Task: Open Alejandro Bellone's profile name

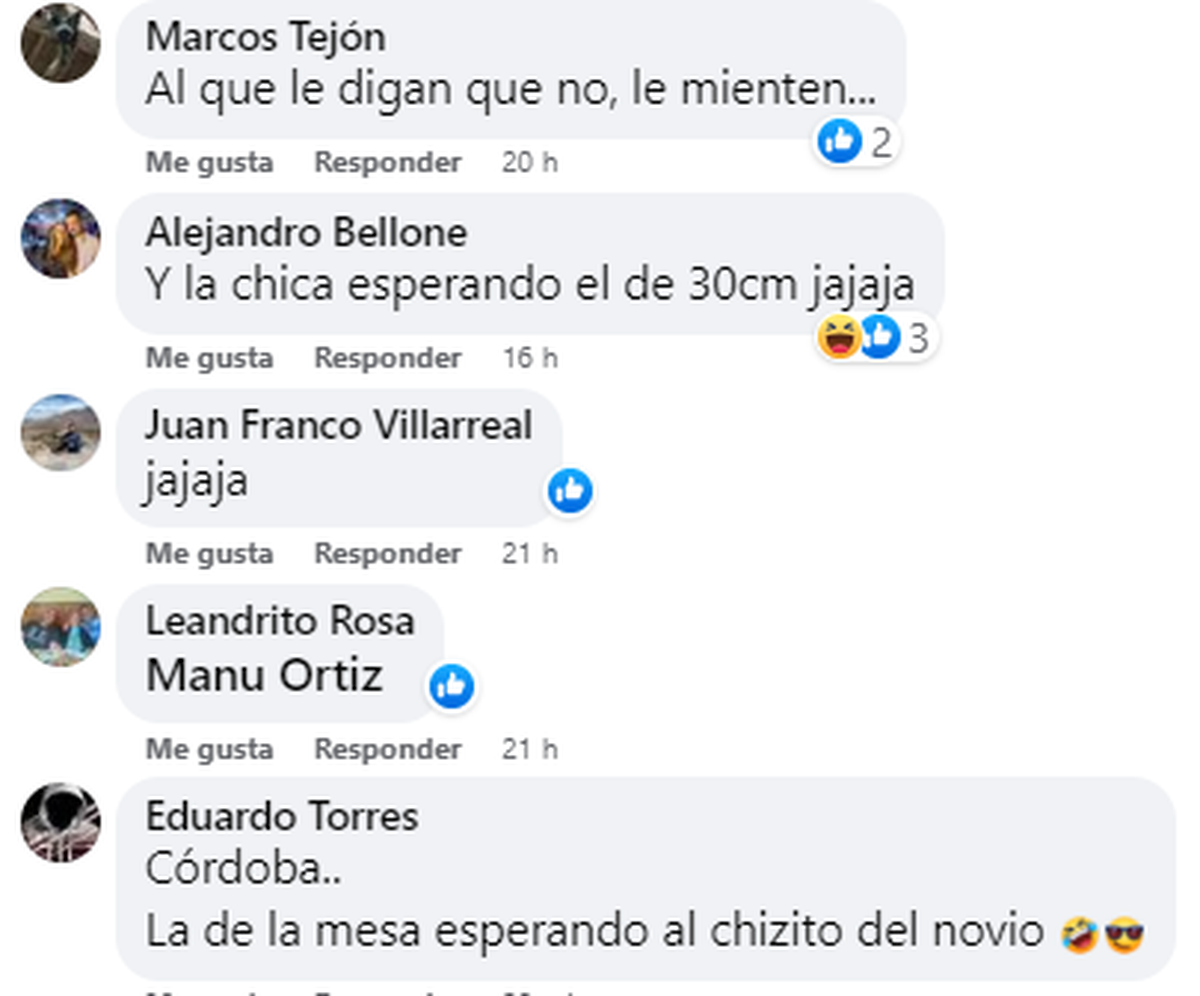Action: [x=306, y=233]
